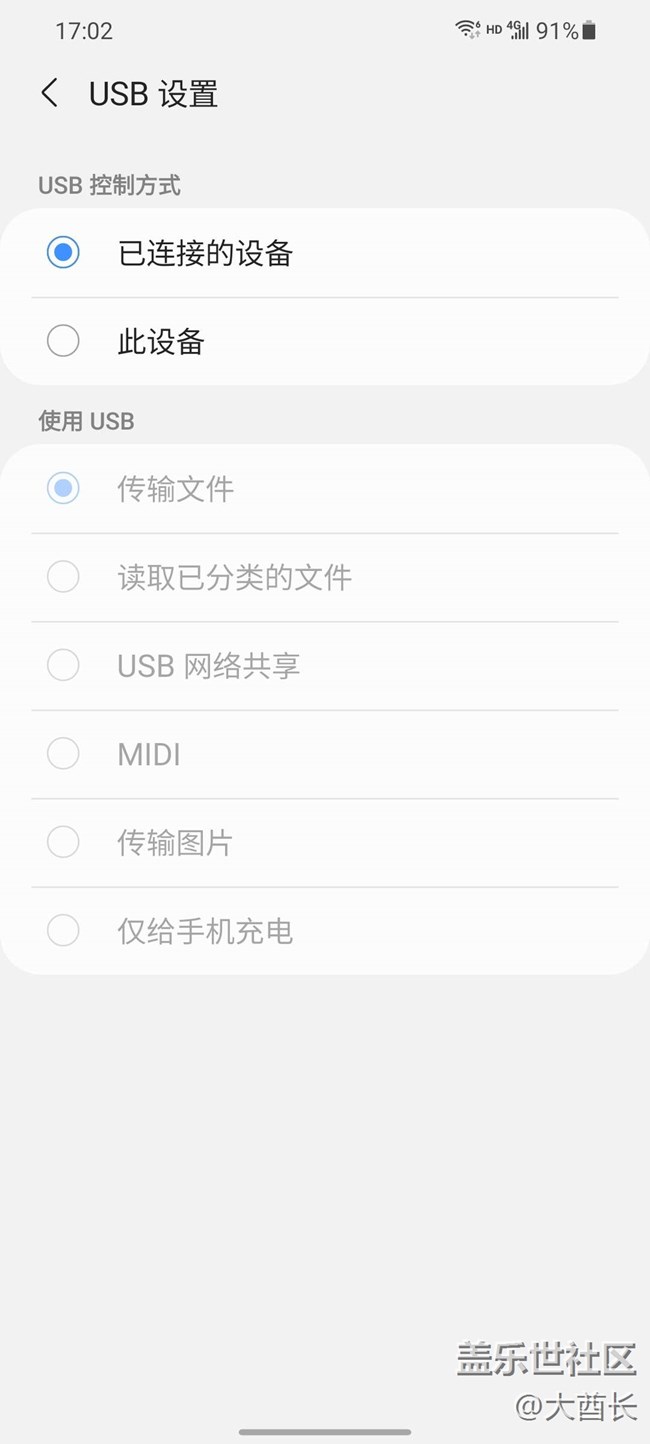The height and width of the screenshot is (1444, 650).
Task: Select 已连接的设备 as USB controller
Action: point(325,253)
